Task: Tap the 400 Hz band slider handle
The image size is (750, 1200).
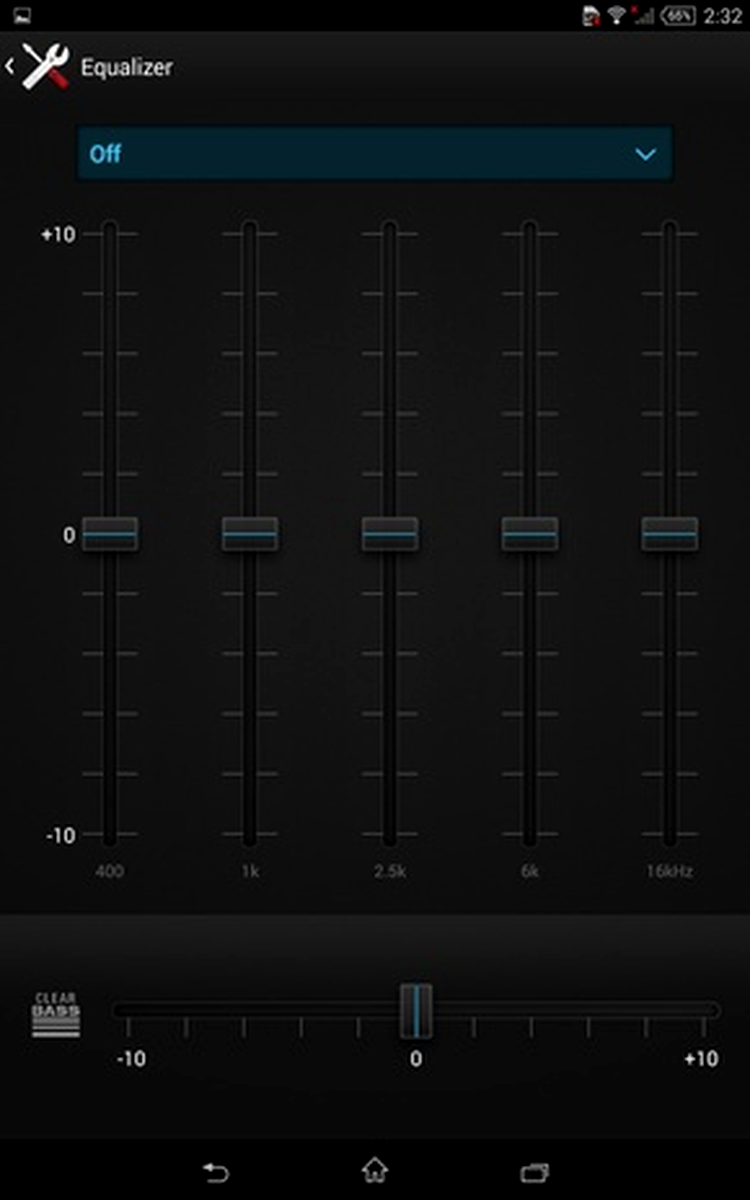Action: click(110, 534)
